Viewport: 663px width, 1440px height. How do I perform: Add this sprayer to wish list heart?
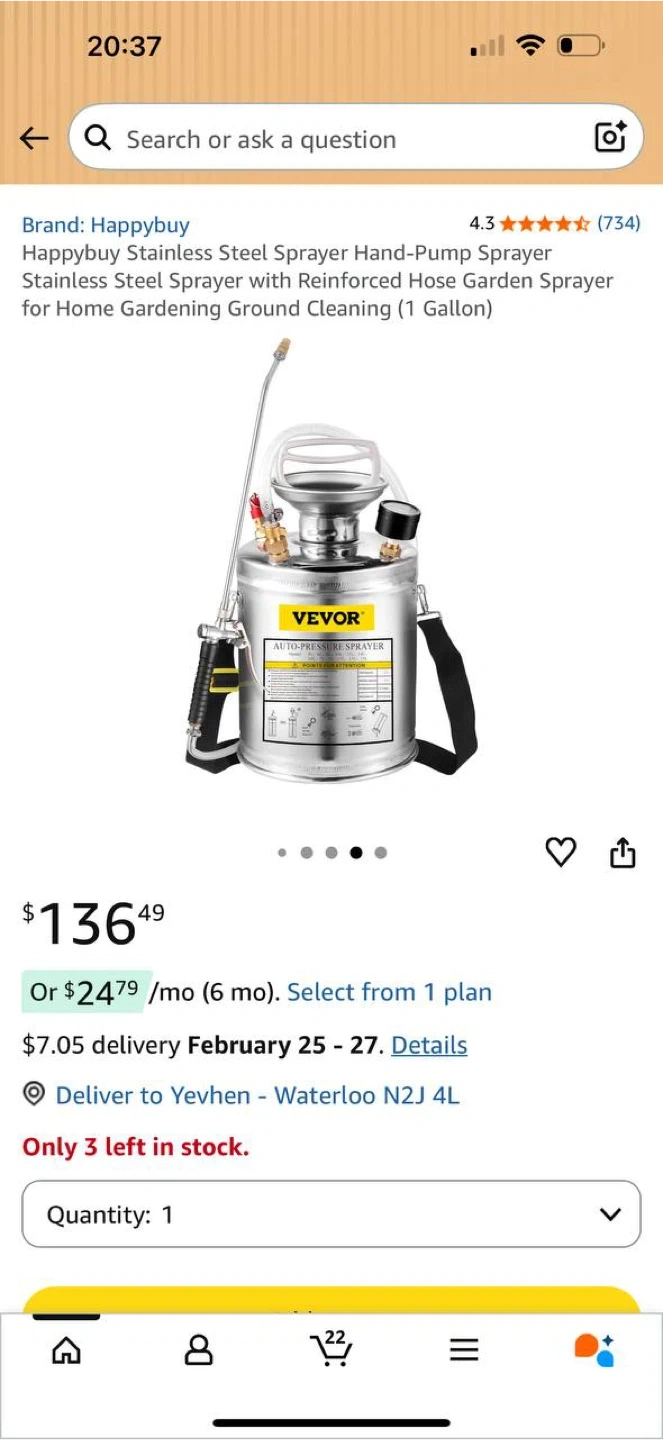560,852
